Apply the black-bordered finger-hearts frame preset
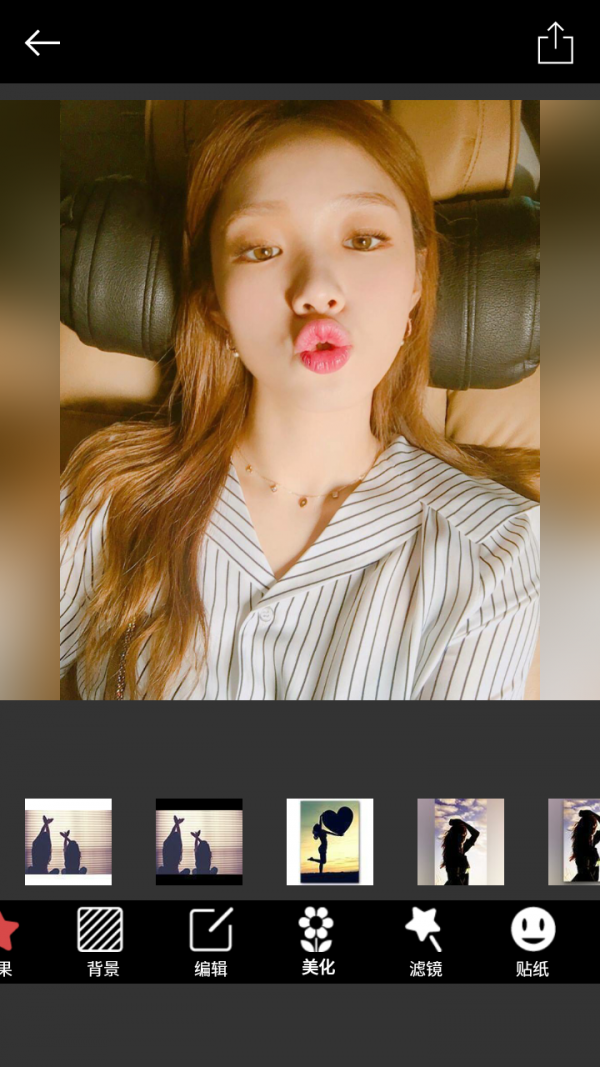 [x=199, y=841]
